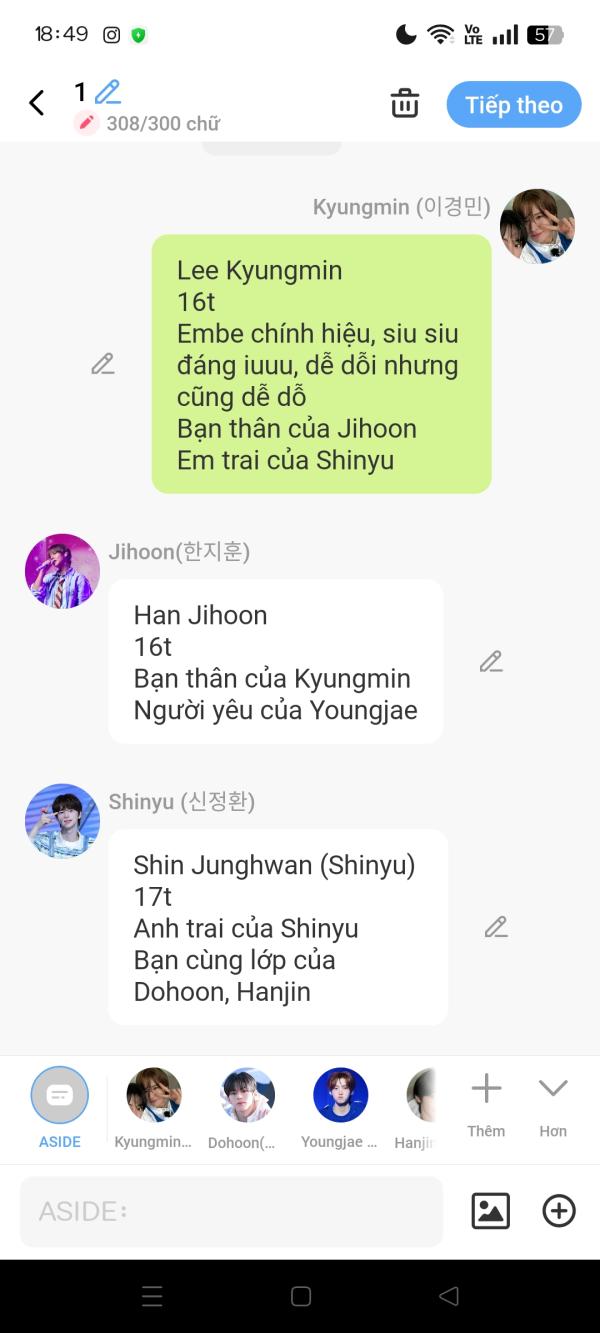Choose Kyungmin as the speaking character
The height and width of the screenshot is (1333, 600).
point(153,1107)
